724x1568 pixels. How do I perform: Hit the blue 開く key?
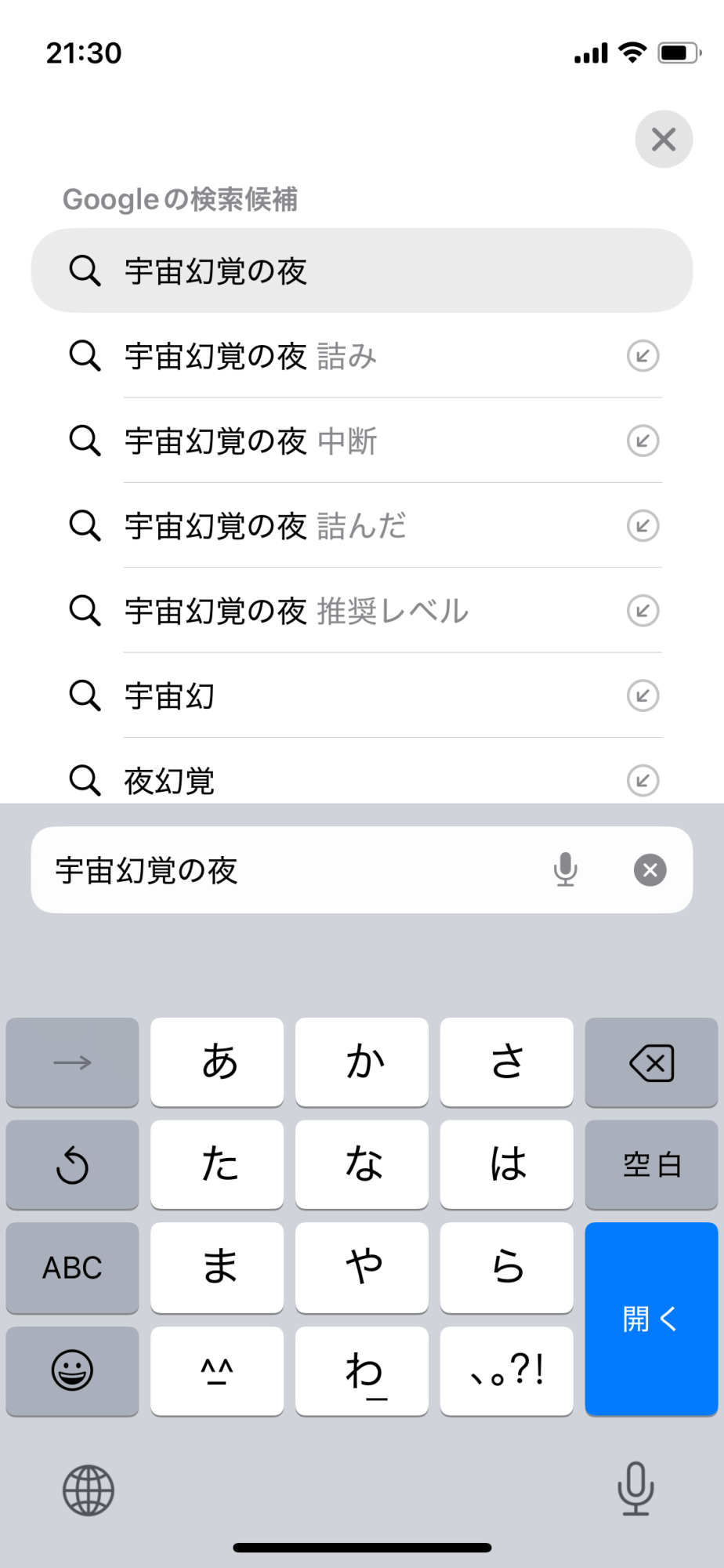click(650, 1319)
